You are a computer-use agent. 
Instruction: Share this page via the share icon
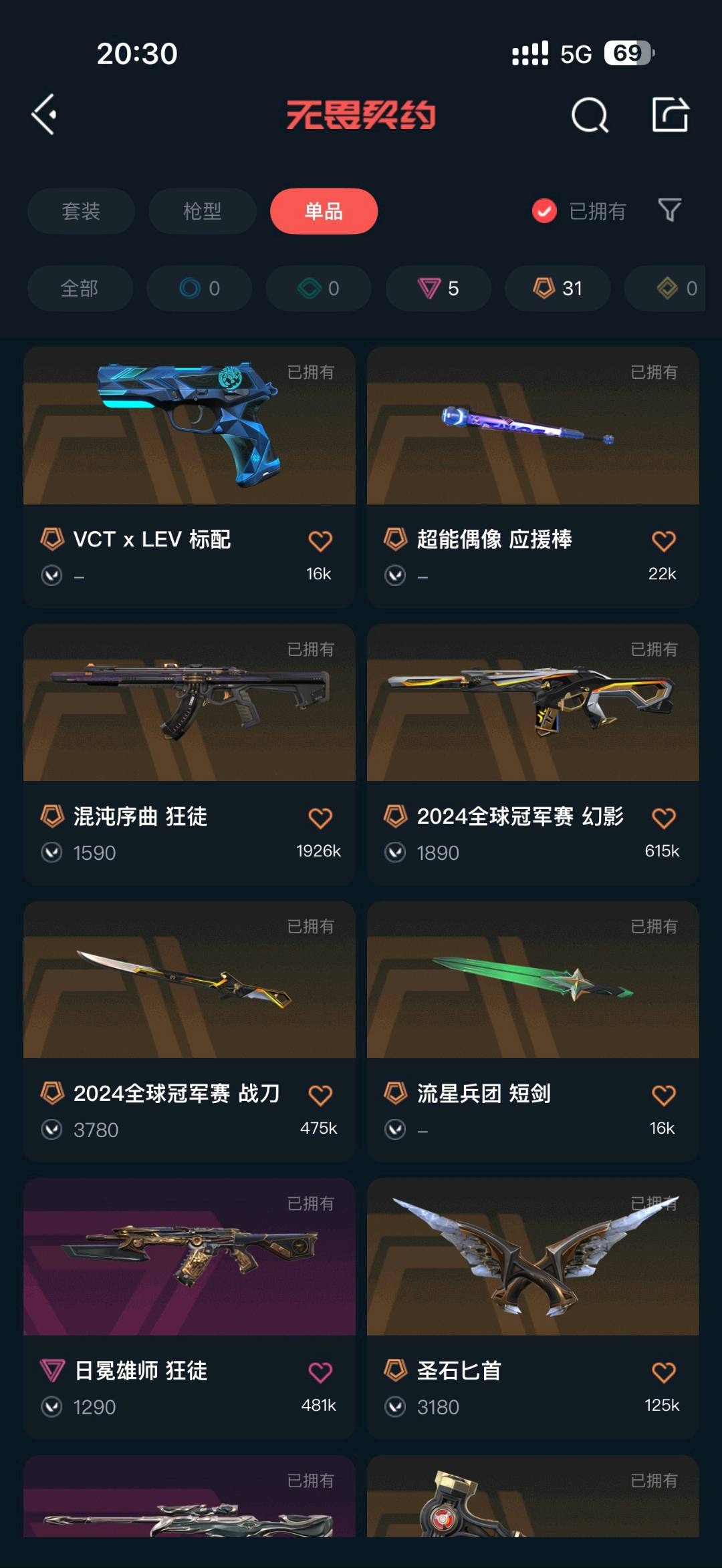(x=670, y=115)
